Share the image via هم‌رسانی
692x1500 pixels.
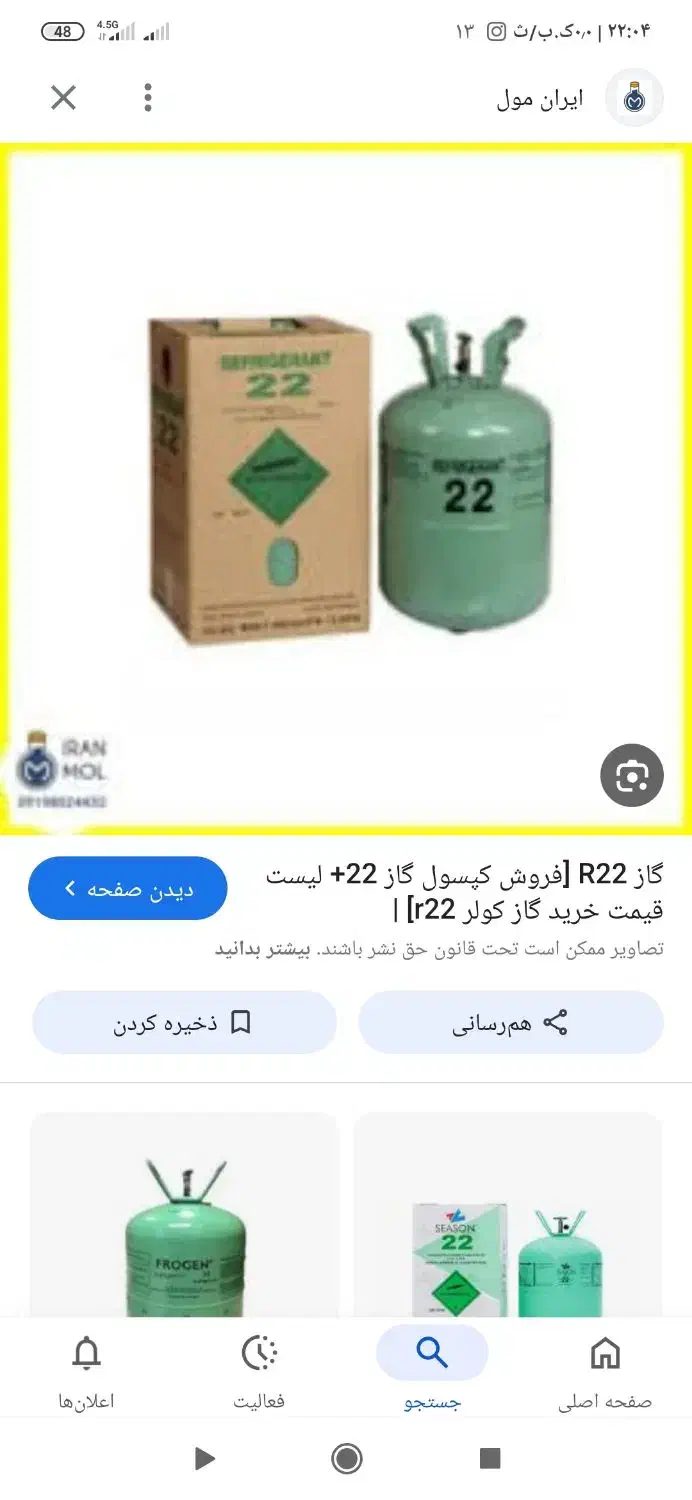tap(510, 1023)
